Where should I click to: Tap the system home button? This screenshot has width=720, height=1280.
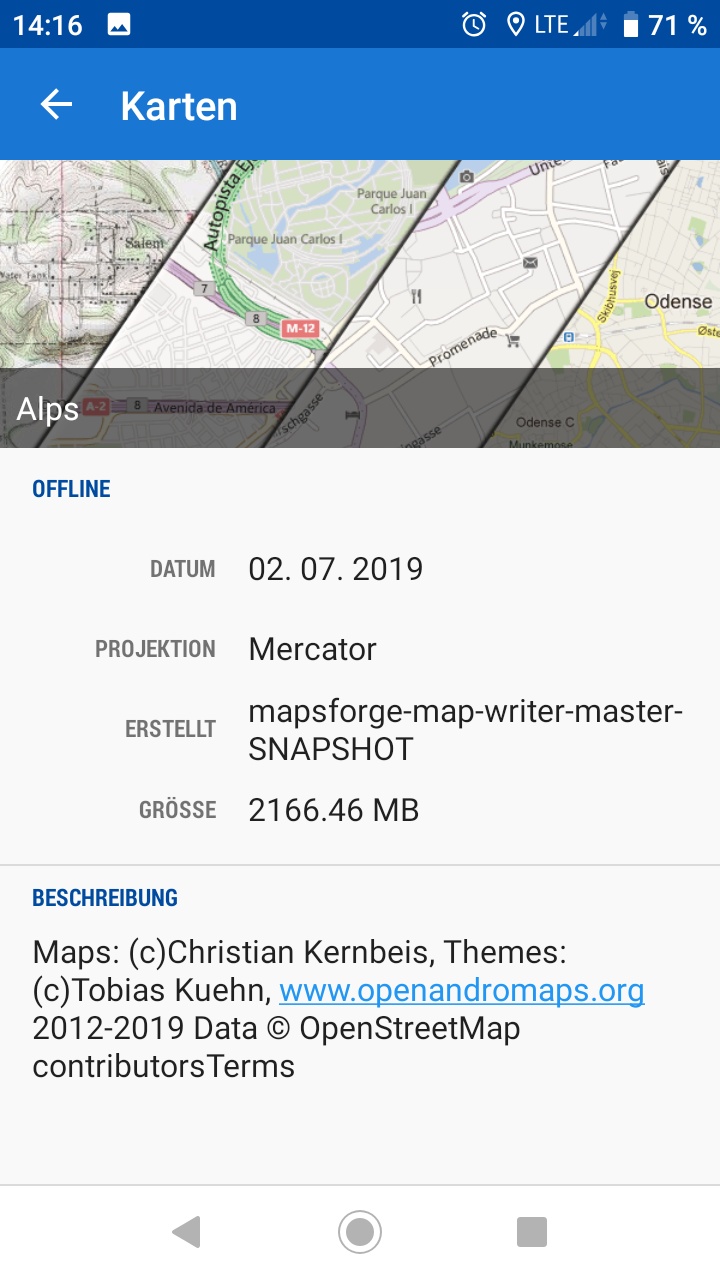(x=360, y=1231)
